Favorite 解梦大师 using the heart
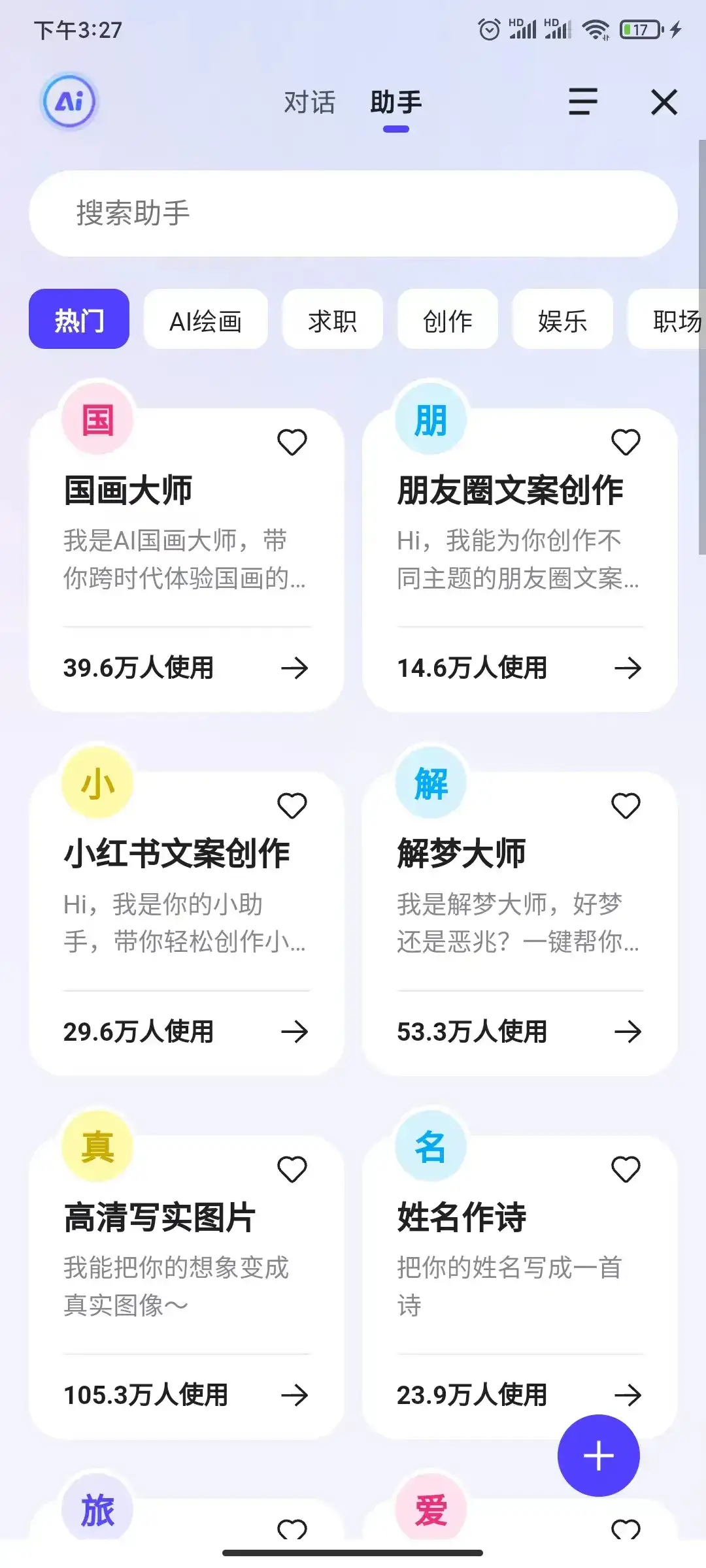706x1568 pixels. pos(626,806)
